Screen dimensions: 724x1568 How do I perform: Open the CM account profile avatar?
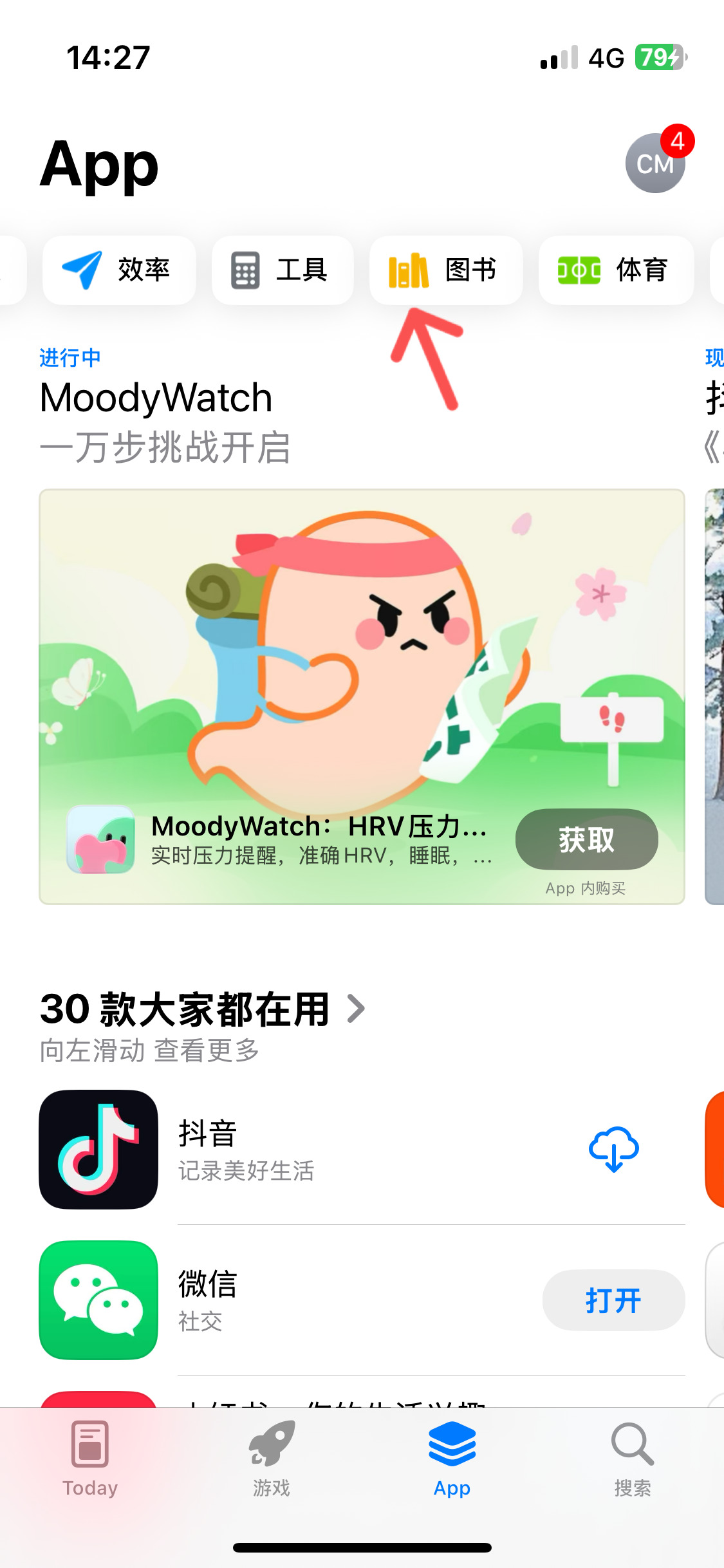point(654,163)
